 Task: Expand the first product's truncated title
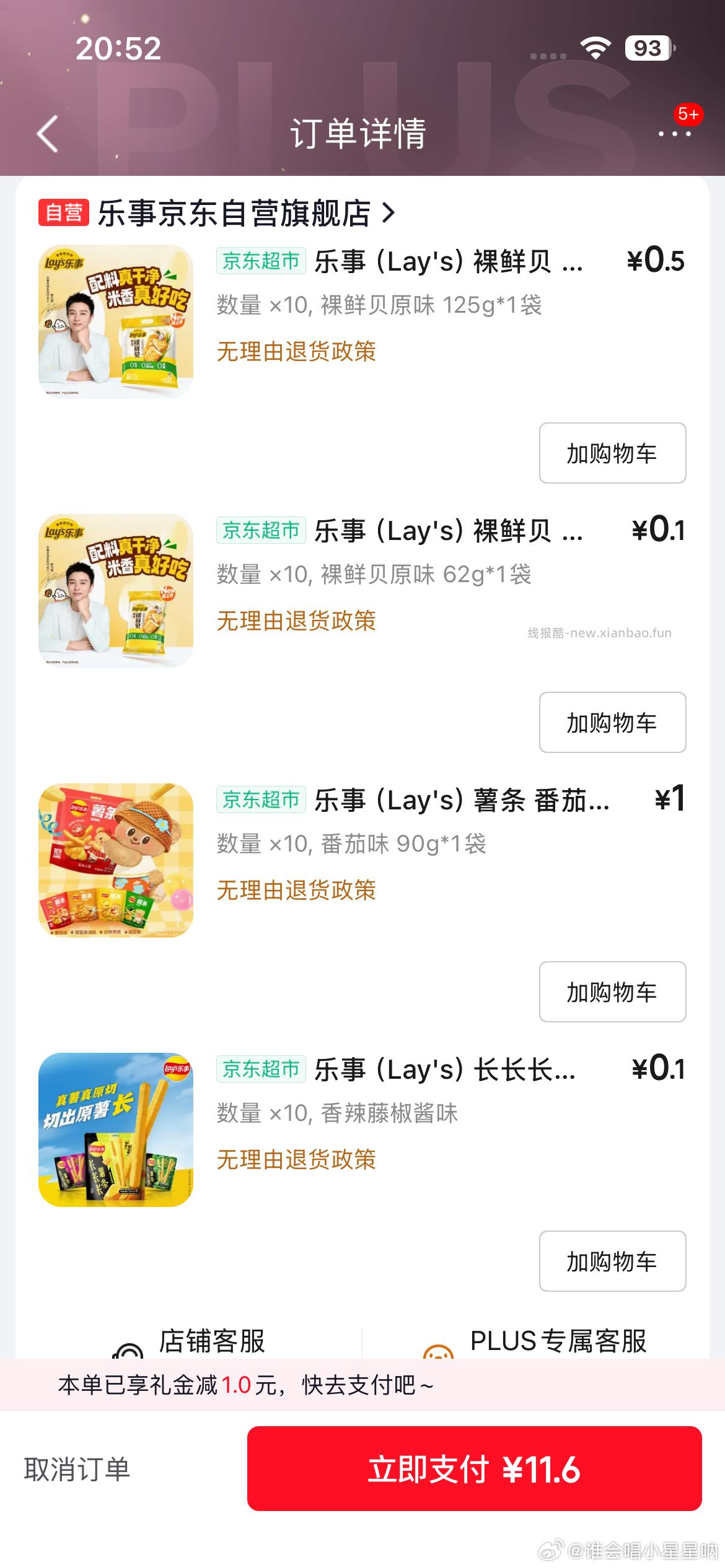tap(446, 261)
